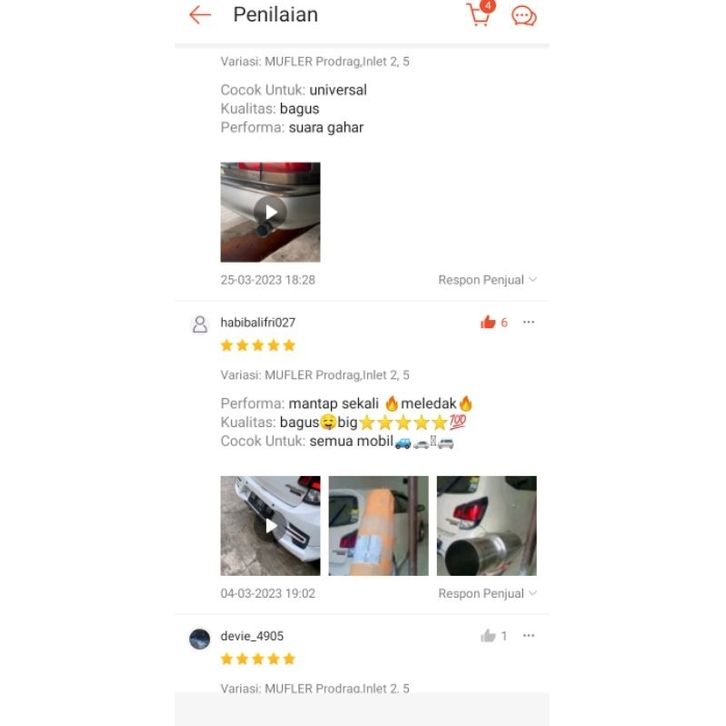Image resolution: width=726 pixels, height=726 pixels.
Task: Go back from the Penilaian page
Action: 200,15
